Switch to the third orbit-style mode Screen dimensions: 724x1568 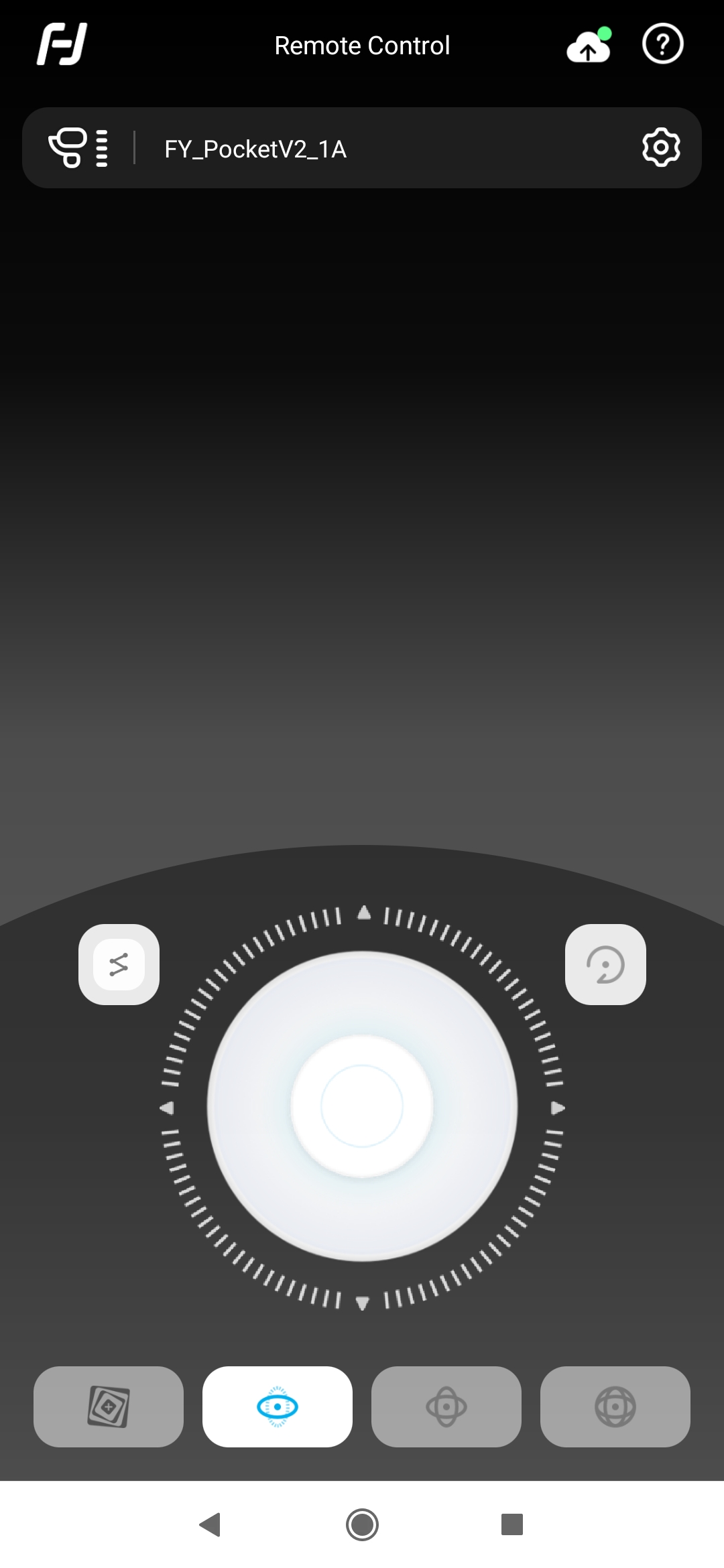pos(446,1407)
